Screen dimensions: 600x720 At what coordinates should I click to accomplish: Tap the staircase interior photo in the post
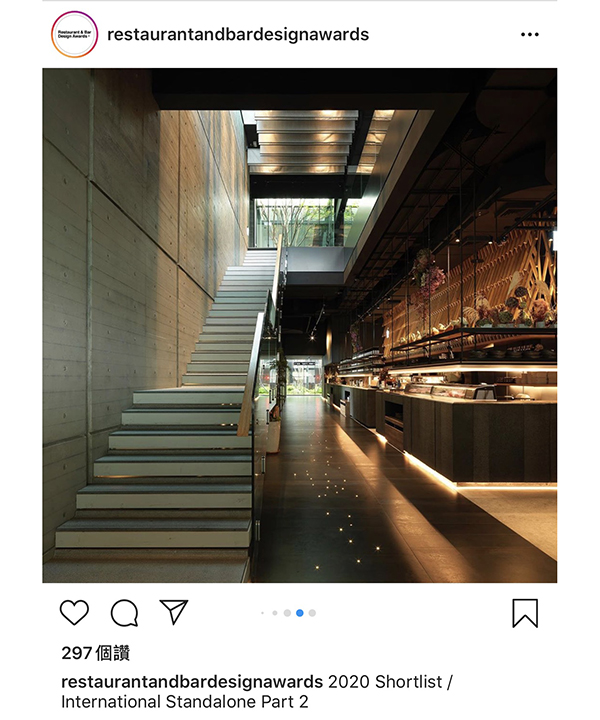pyautogui.click(x=299, y=325)
